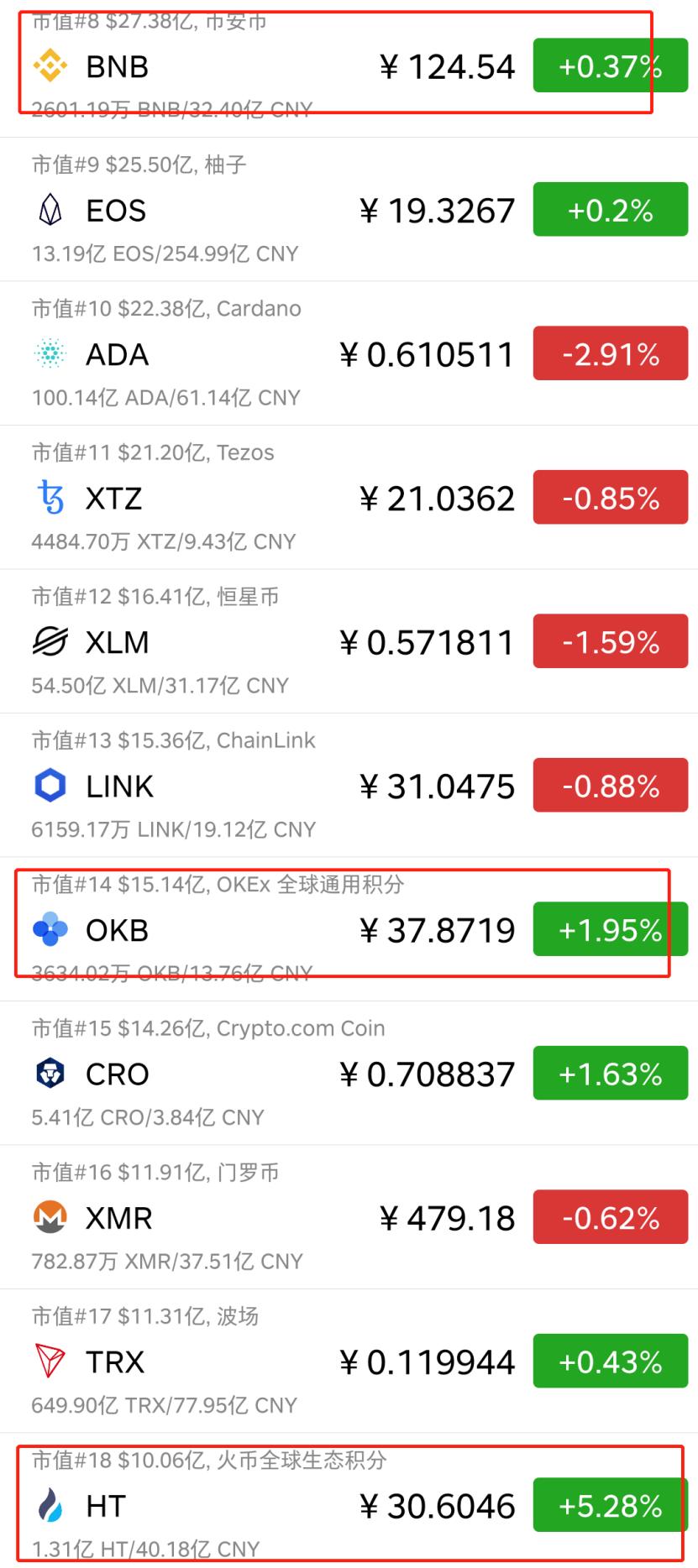Click the LINK ChainLink hexagon icon
The height and width of the screenshot is (1568, 698).
(x=49, y=786)
